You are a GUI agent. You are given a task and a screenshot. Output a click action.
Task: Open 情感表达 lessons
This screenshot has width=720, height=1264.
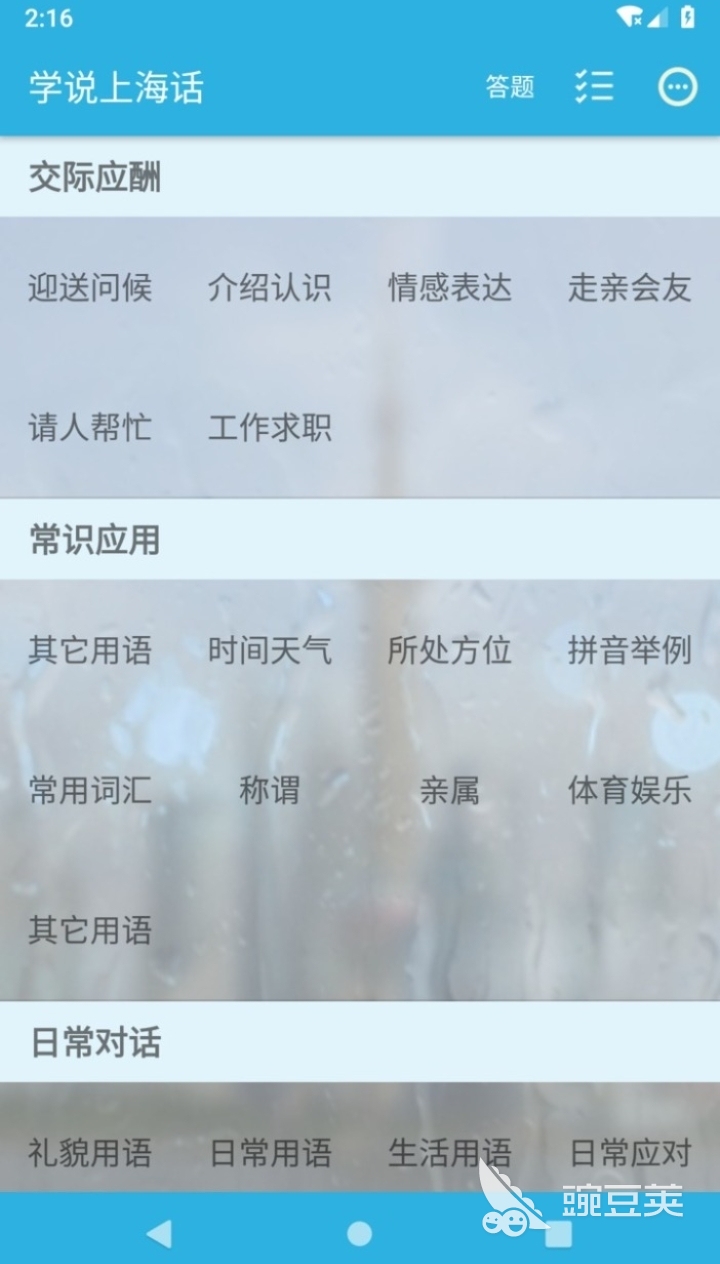(x=450, y=288)
